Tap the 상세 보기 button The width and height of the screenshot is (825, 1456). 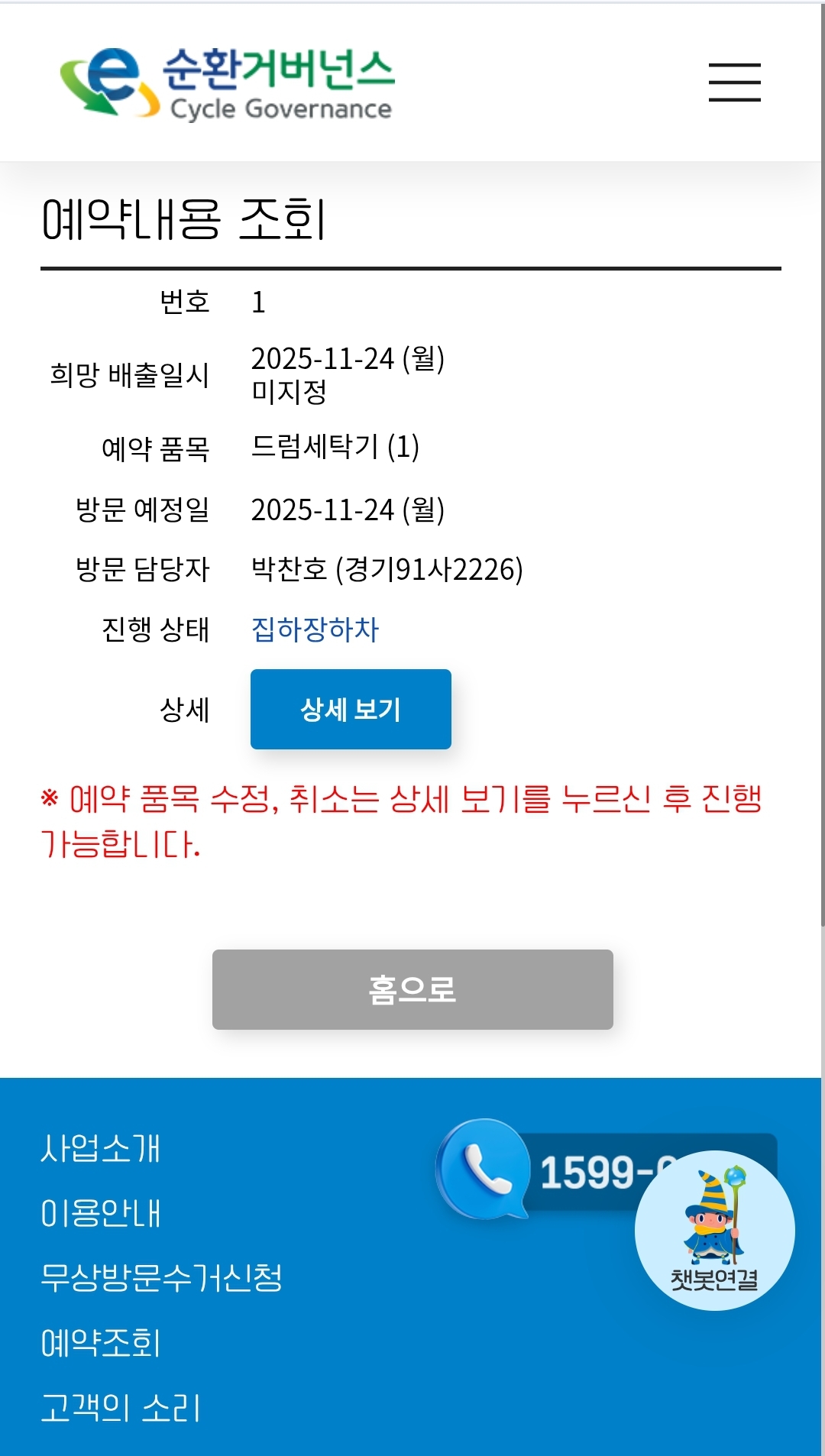tap(351, 709)
